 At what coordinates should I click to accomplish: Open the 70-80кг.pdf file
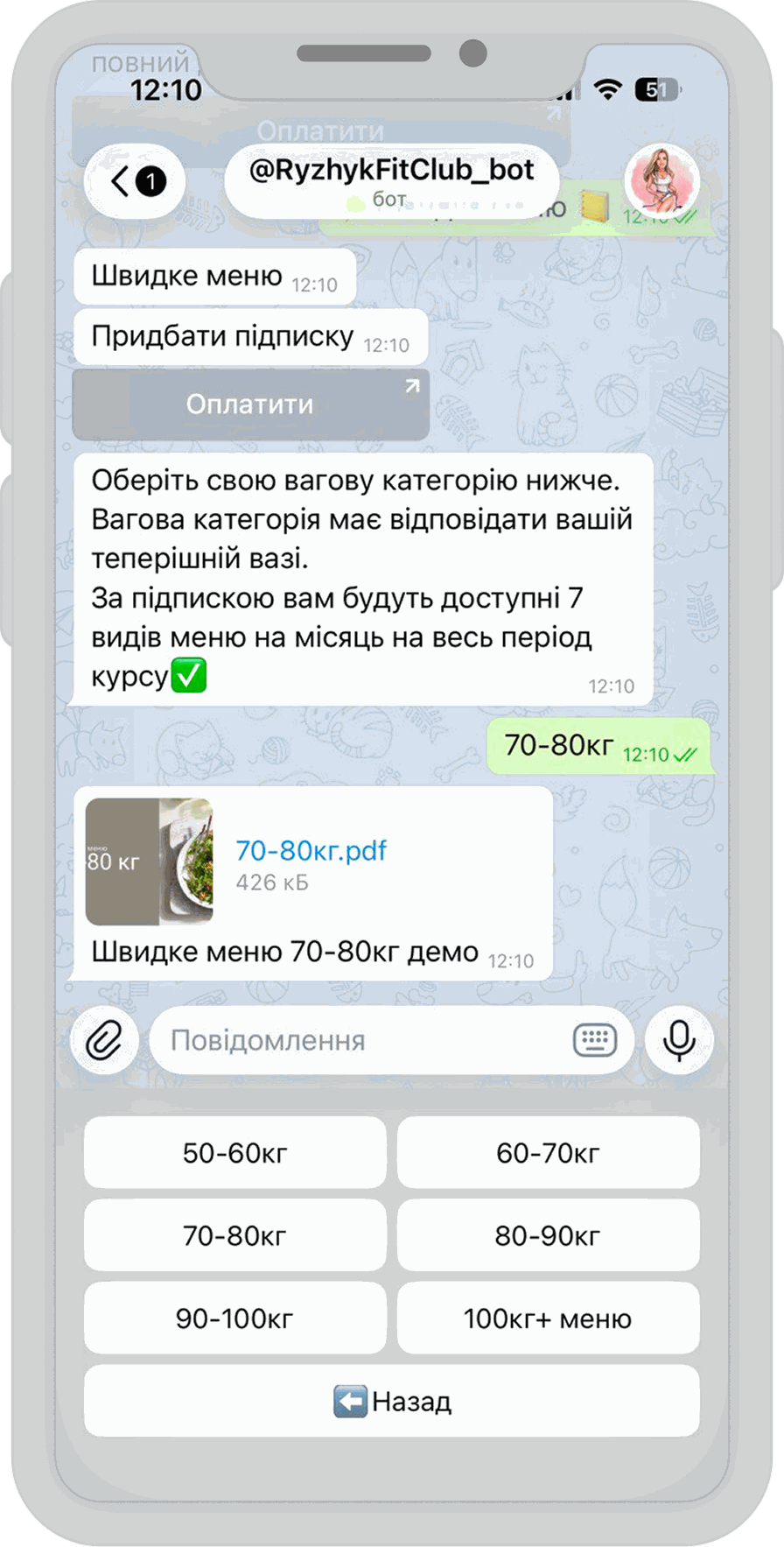311,851
